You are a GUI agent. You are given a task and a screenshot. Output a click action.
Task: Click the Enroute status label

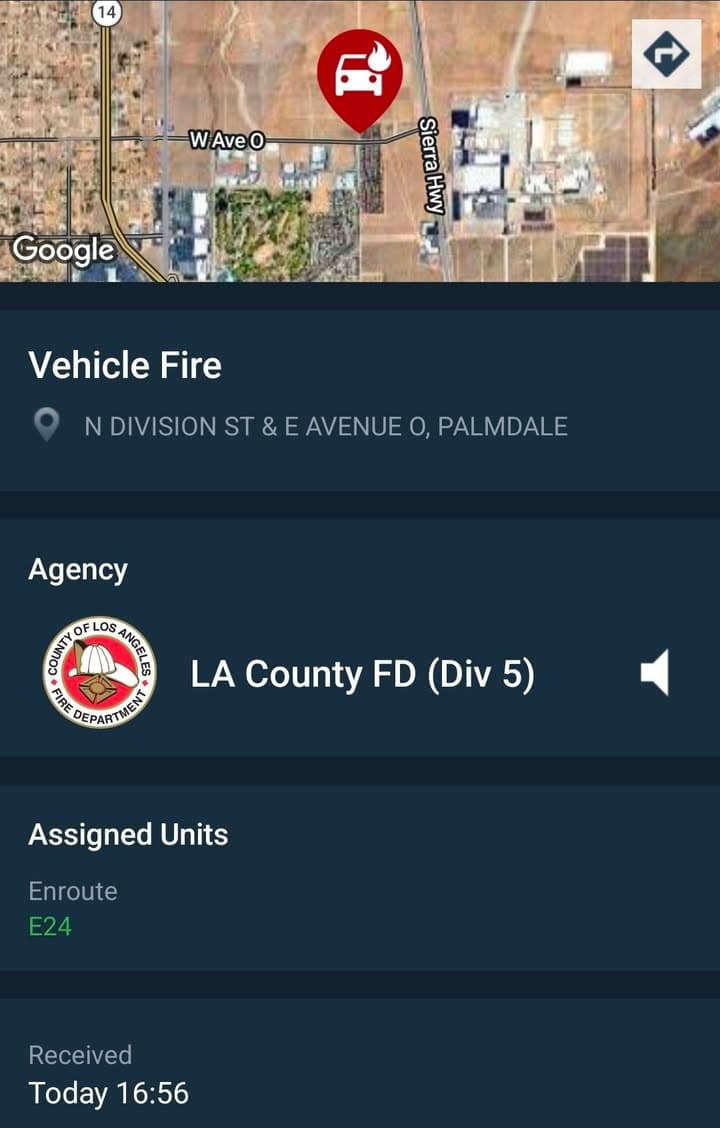(x=75, y=890)
